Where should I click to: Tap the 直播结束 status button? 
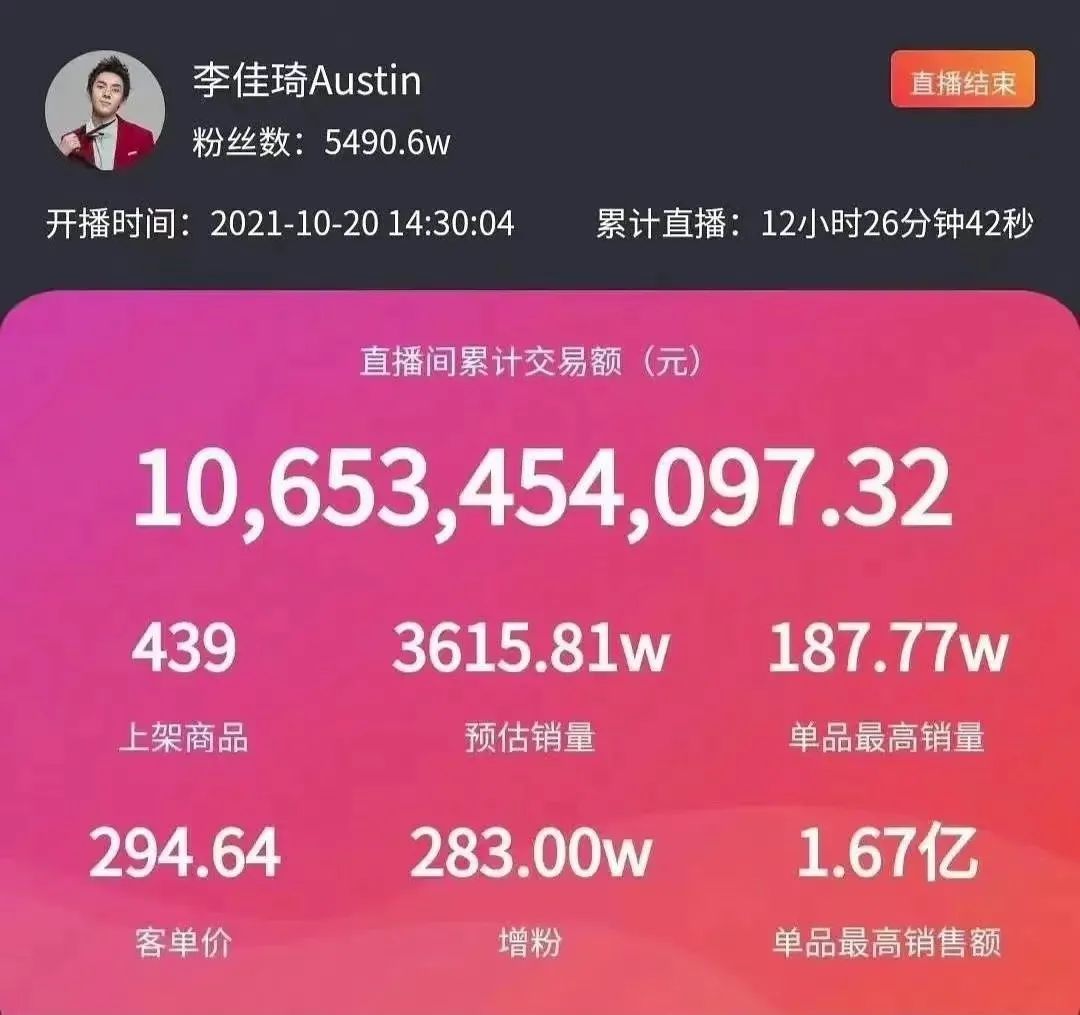(962, 79)
